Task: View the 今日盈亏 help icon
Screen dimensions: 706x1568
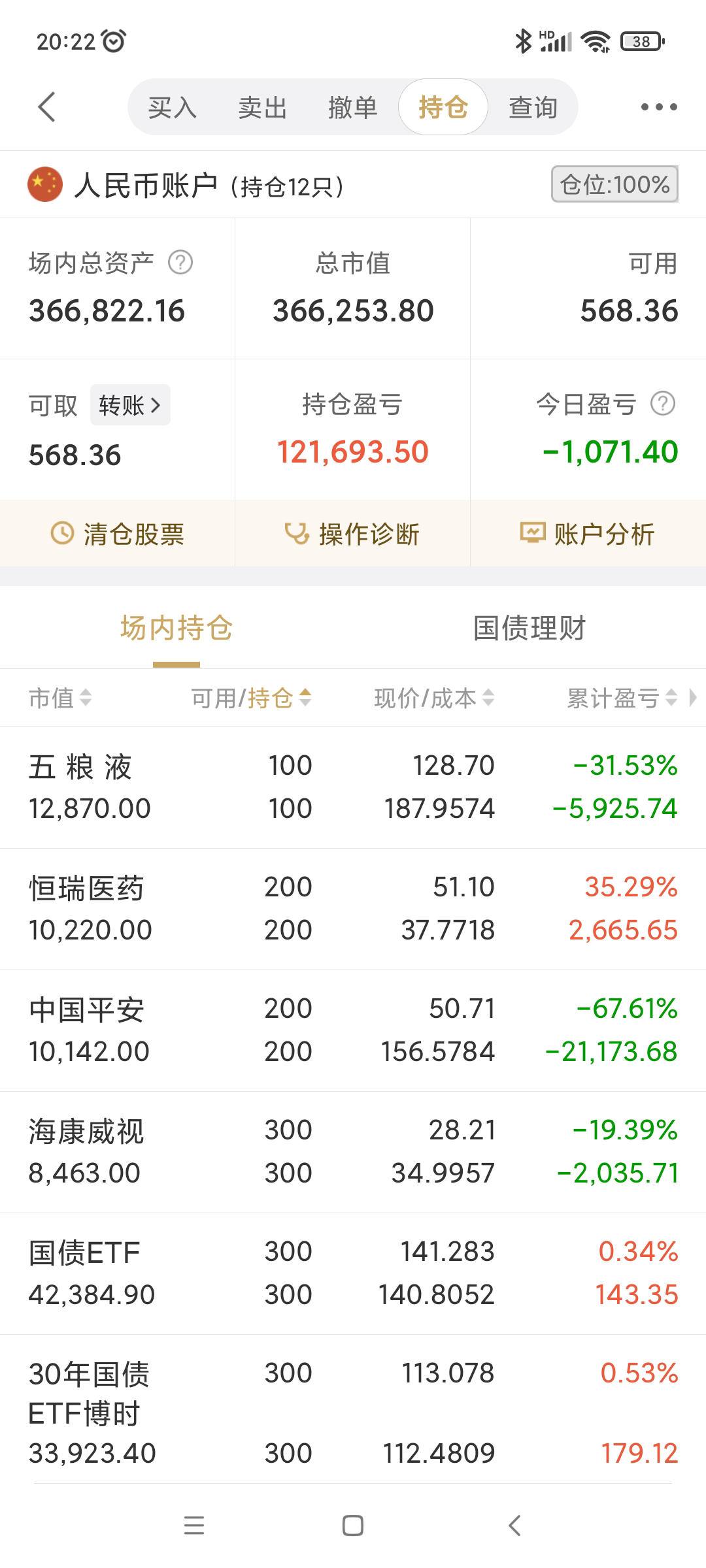Action: click(x=662, y=404)
